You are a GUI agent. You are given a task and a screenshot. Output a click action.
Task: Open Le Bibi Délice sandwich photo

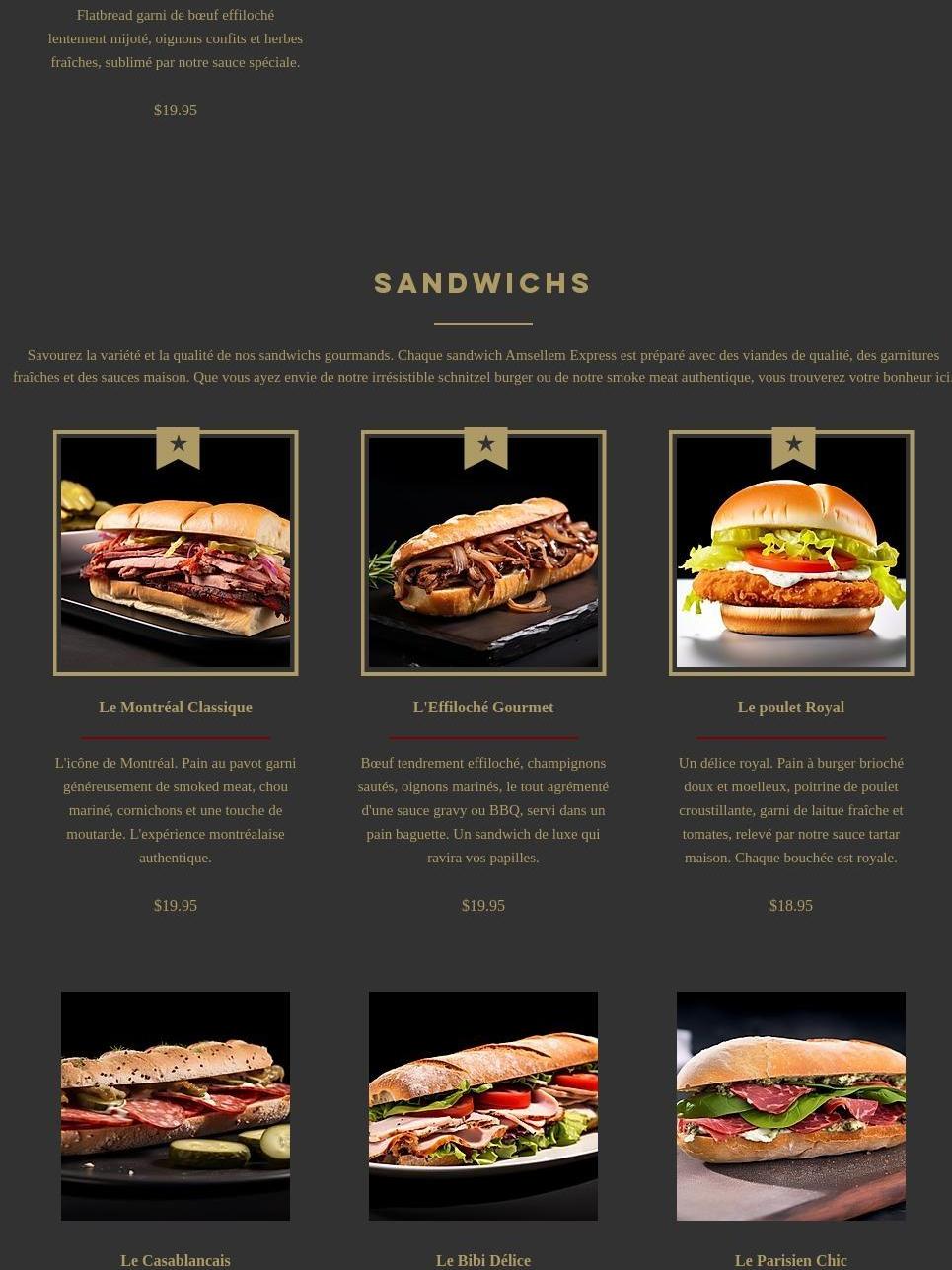point(483,1105)
